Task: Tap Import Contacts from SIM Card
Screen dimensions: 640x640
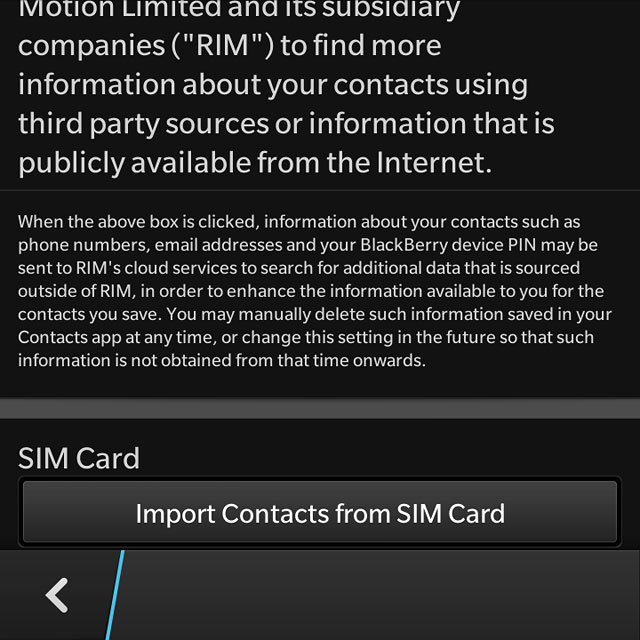Action: coord(320,514)
